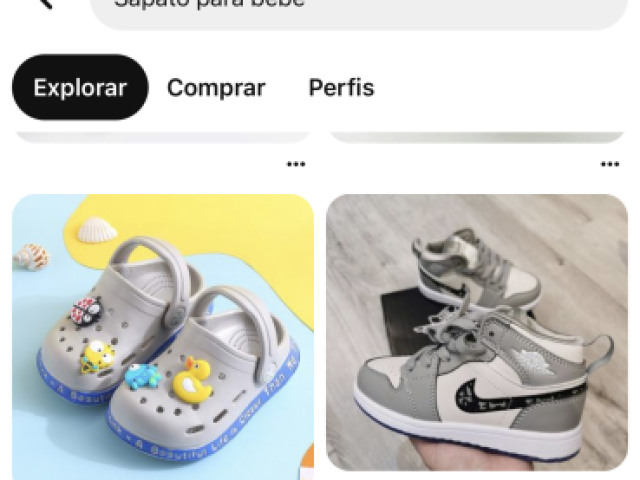Select the Explorar tab

[80, 88]
